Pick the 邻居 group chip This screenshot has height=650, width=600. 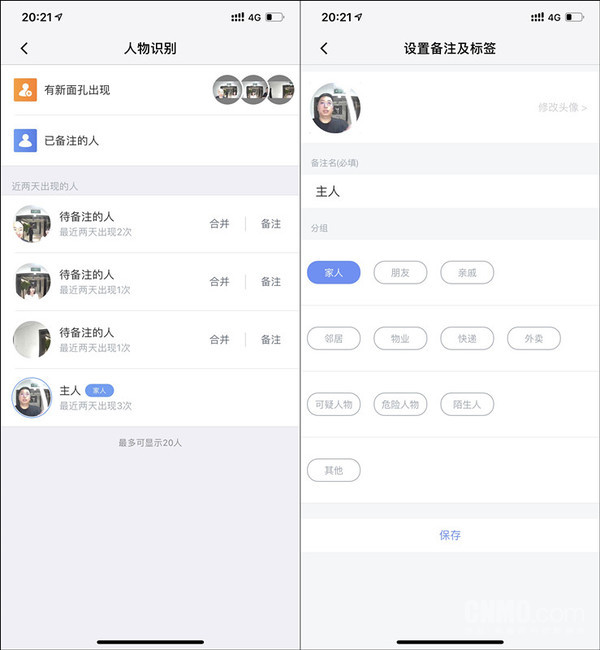click(334, 339)
